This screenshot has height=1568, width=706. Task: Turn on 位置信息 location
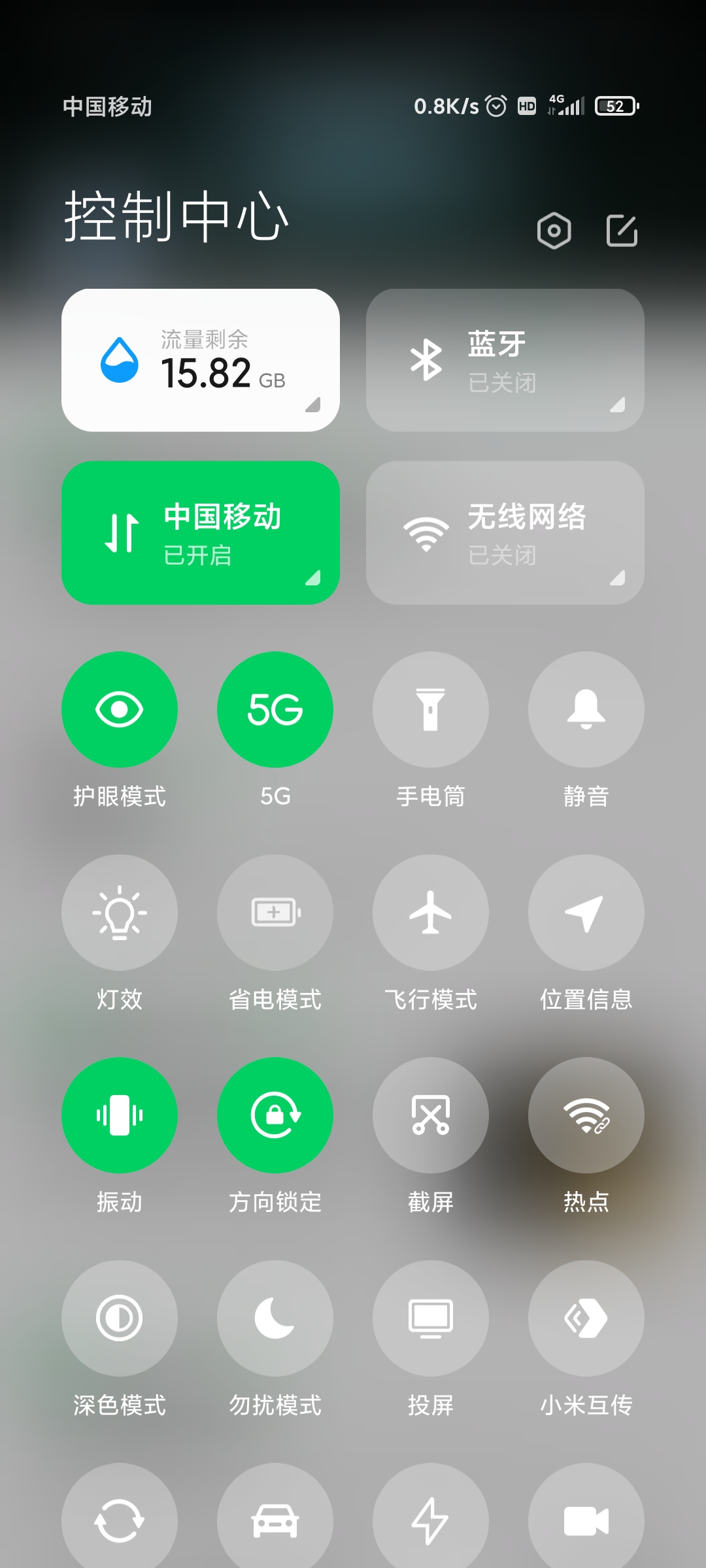586,913
